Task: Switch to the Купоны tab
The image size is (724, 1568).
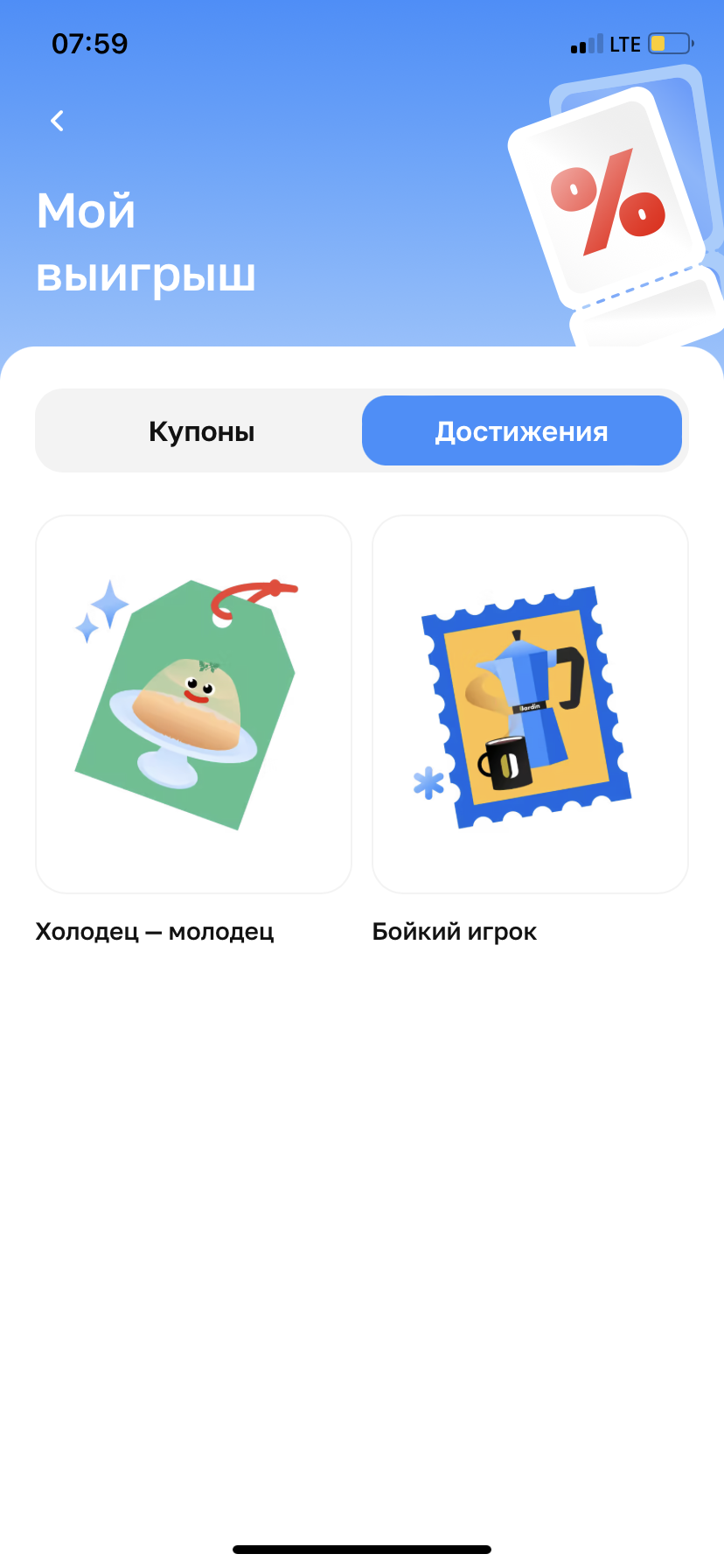Action: click(202, 430)
